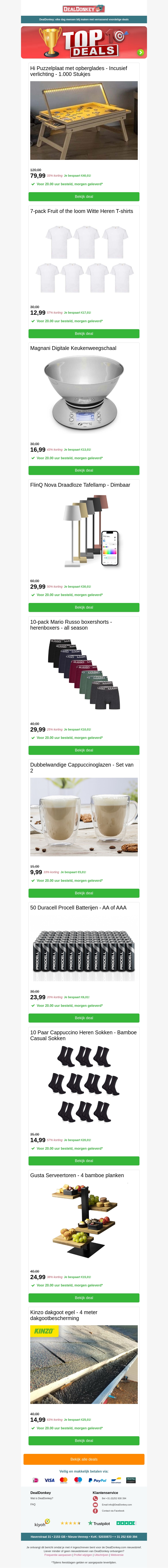View deal for Magnani digital kitchen scale
This screenshot has width=168, height=1568.
84,471
